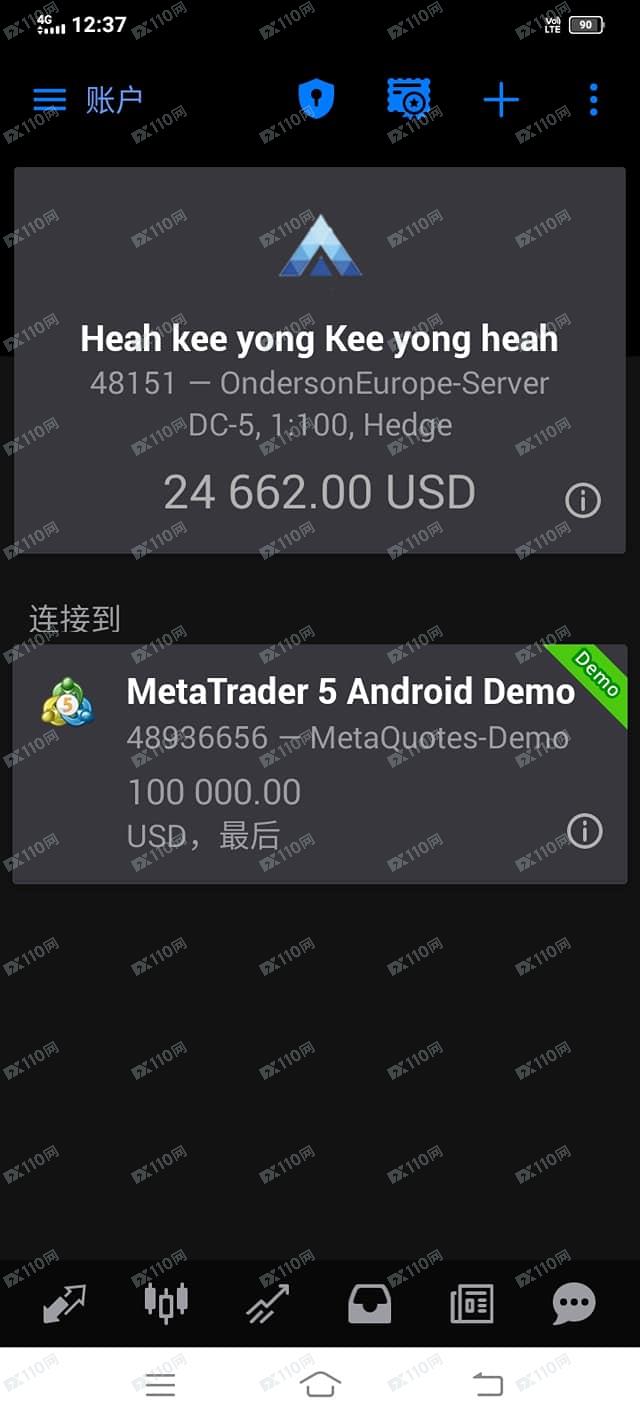This screenshot has width=640, height=1422.
Task: Open the history inbox tab
Action: tap(369, 1304)
